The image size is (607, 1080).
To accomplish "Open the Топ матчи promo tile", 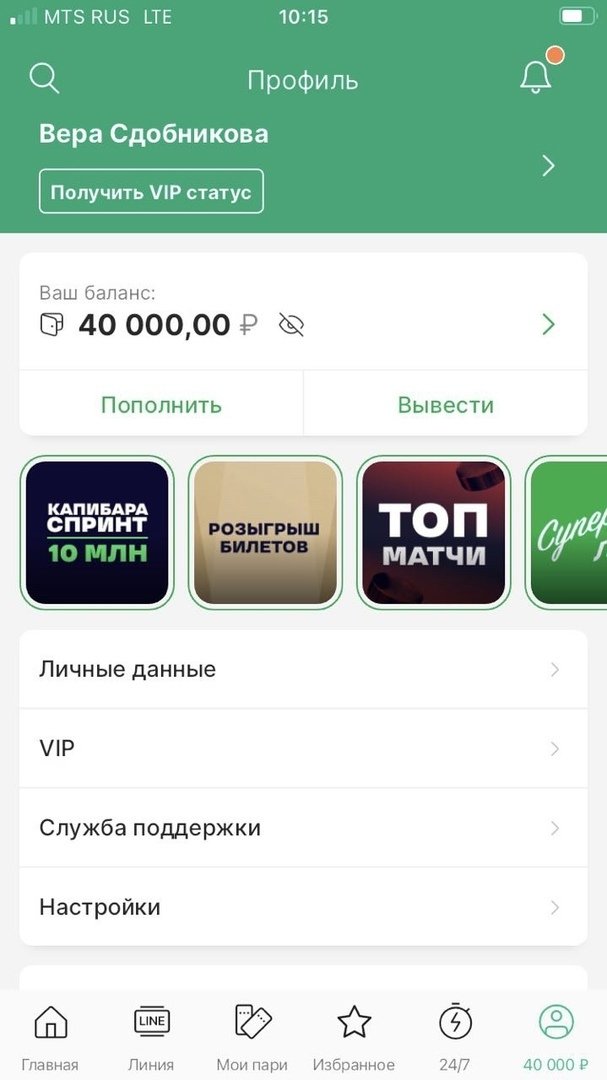I will click(434, 533).
